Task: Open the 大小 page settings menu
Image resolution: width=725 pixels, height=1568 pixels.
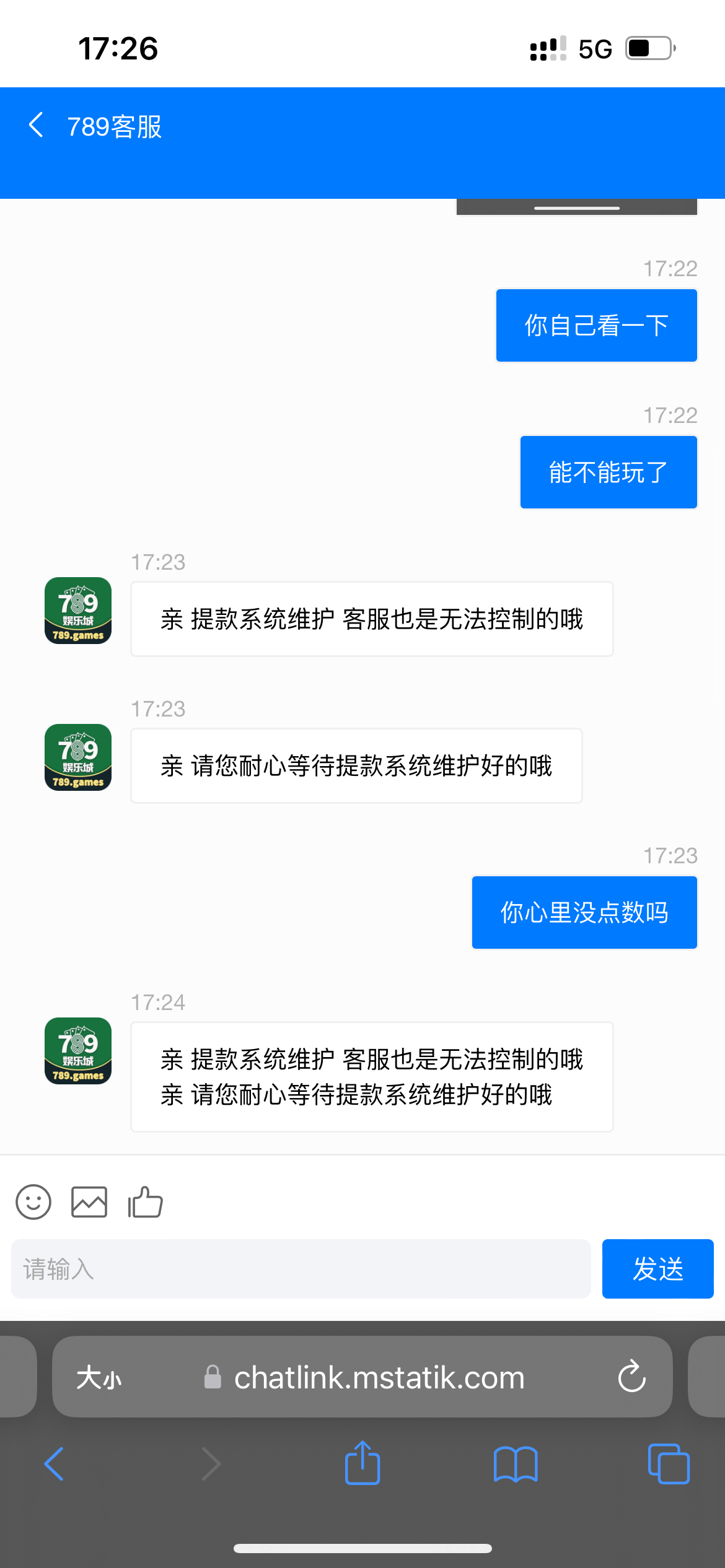Action: (99, 1378)
